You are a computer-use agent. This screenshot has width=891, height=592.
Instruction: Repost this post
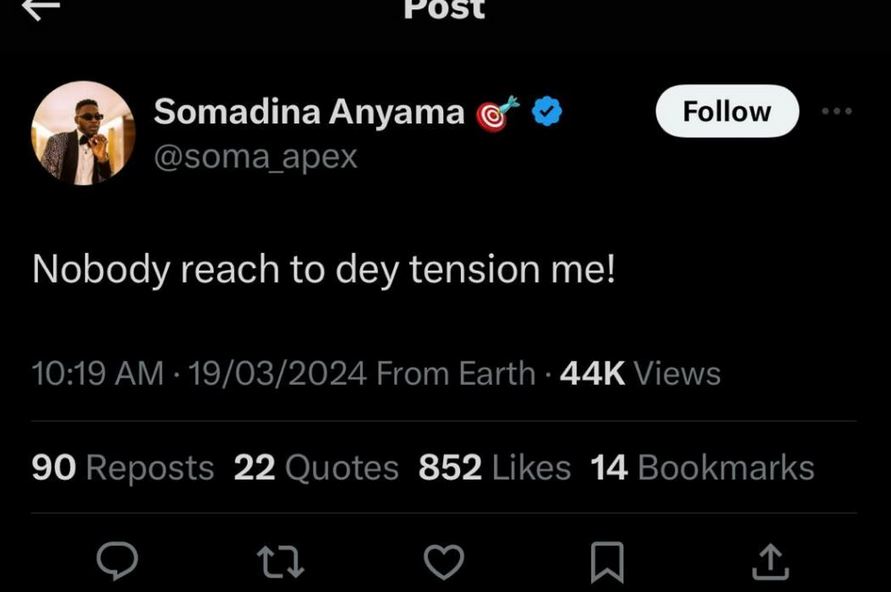(x=281, y=562)
